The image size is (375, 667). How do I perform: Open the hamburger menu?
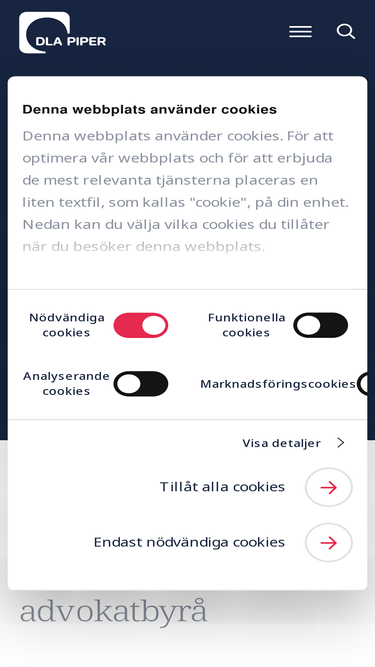click(300, 31)
